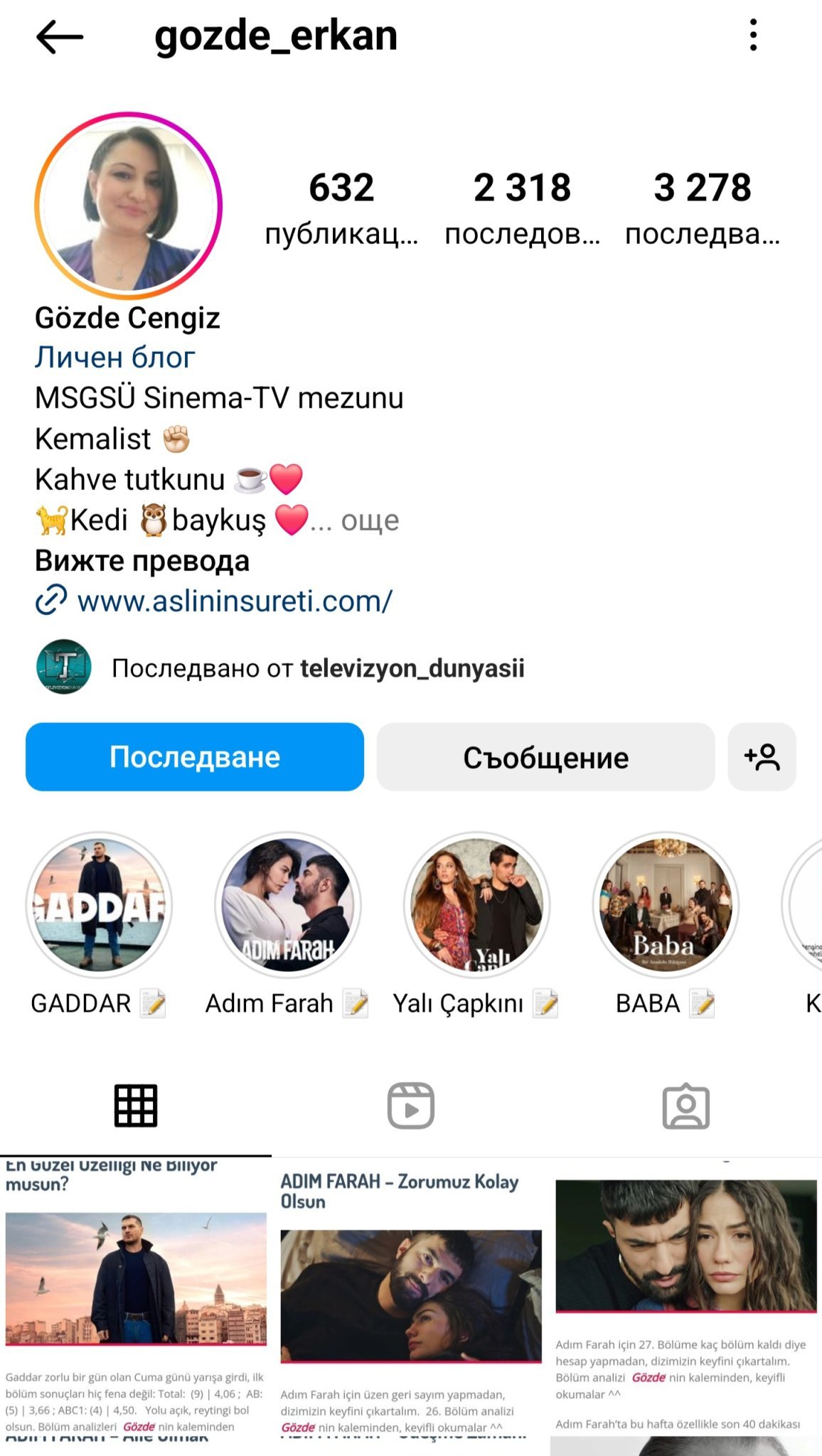
Task: Expand the bio with "още"
Action: click(370, 521)
